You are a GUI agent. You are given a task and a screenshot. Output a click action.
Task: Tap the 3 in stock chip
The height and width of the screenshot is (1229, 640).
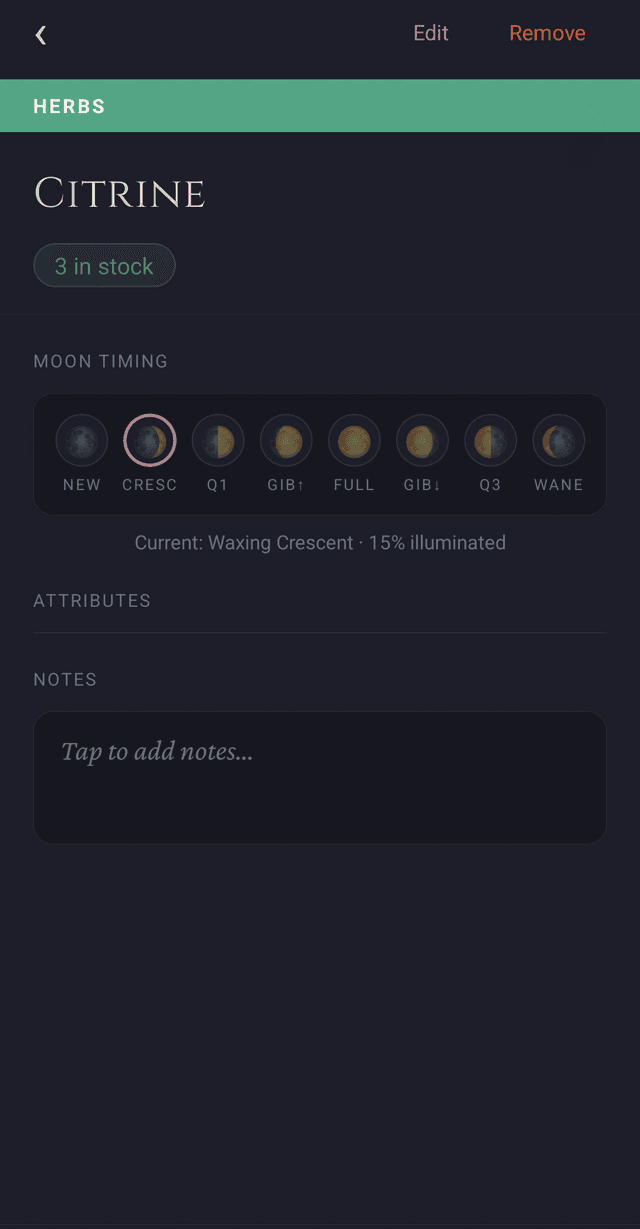pyautogui.click(x=104, y=266)
